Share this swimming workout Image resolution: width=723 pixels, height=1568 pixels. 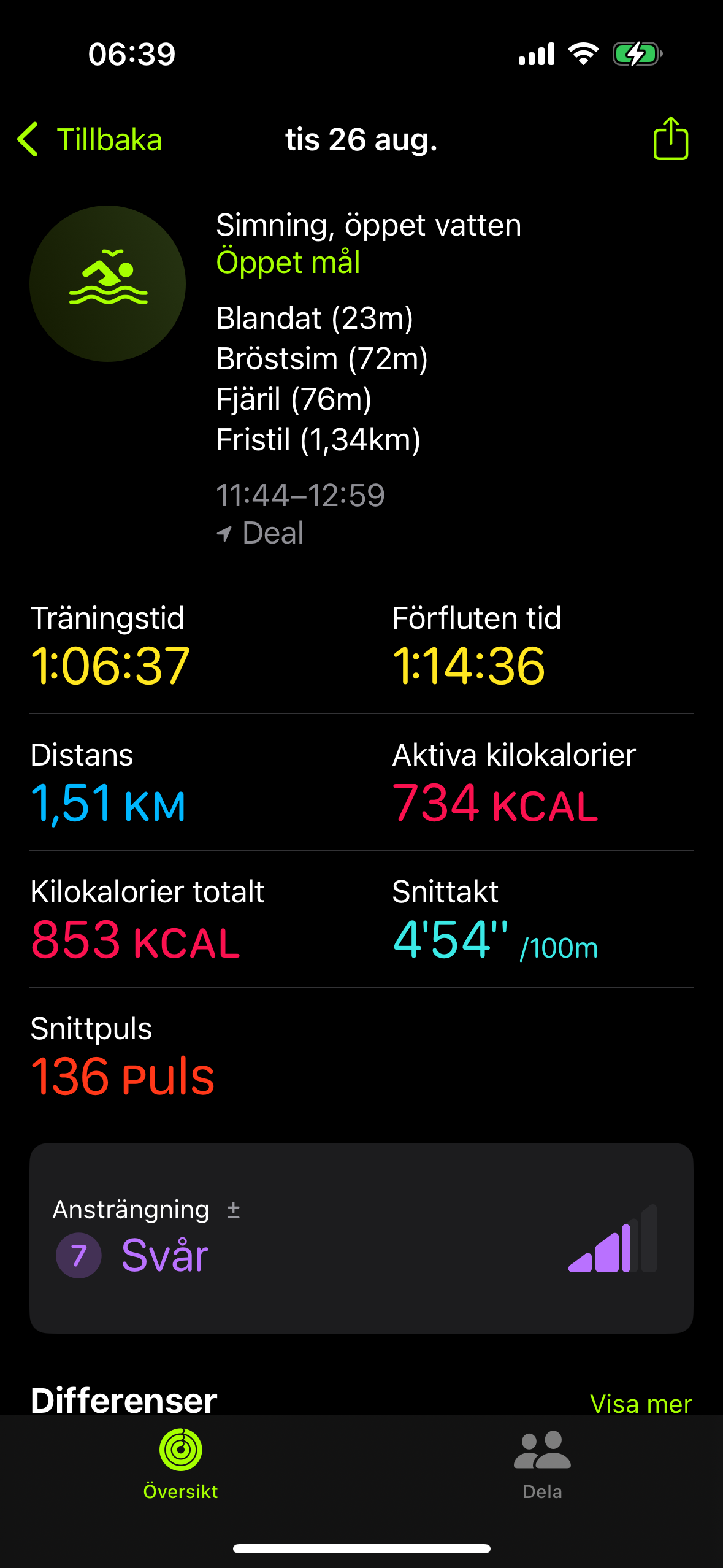pos(670,139)
